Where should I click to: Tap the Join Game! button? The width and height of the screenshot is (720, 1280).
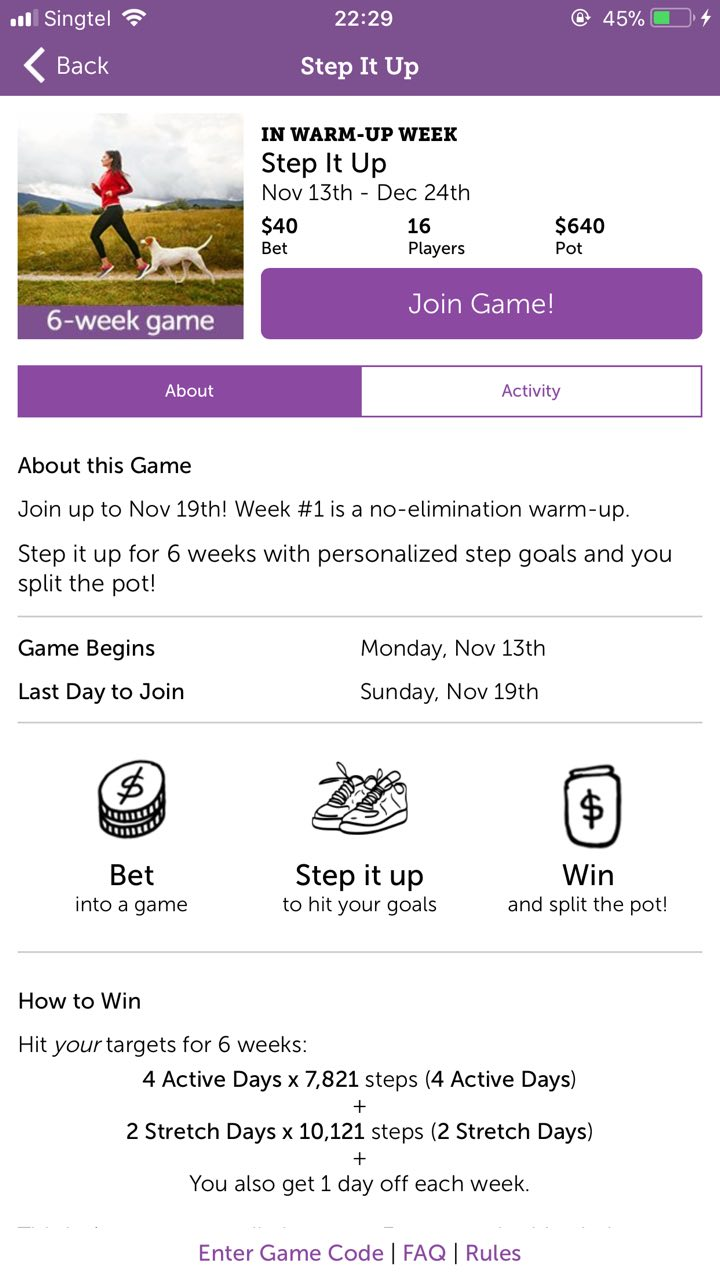tap(481, 304)
